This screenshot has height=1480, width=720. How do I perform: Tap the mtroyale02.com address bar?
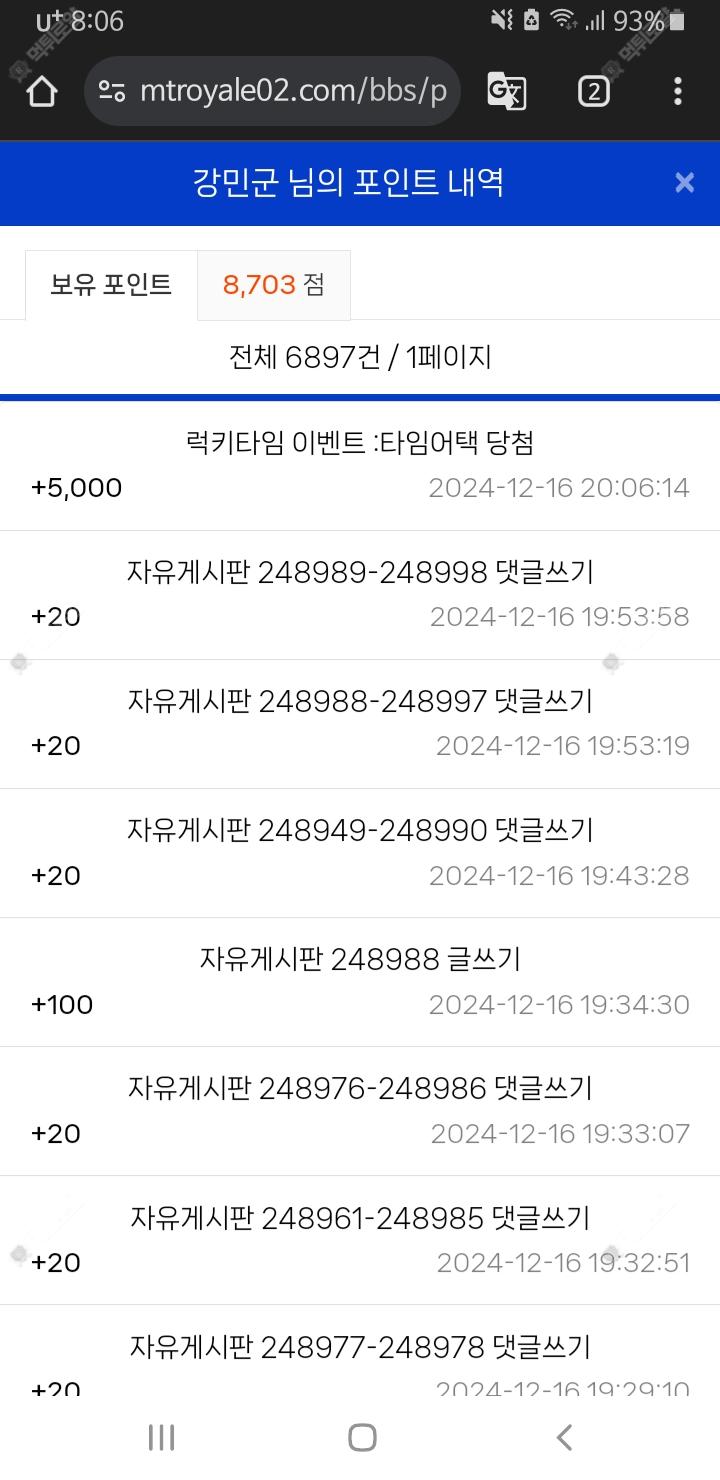point(290,92)
